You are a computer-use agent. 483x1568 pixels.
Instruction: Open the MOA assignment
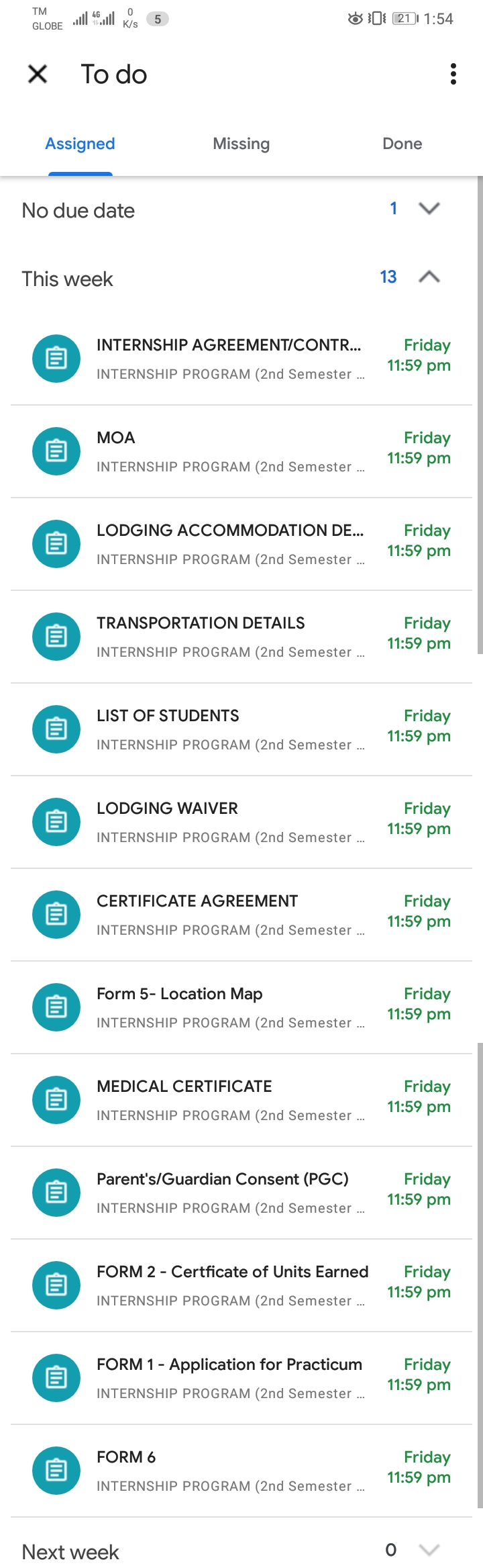241,451
